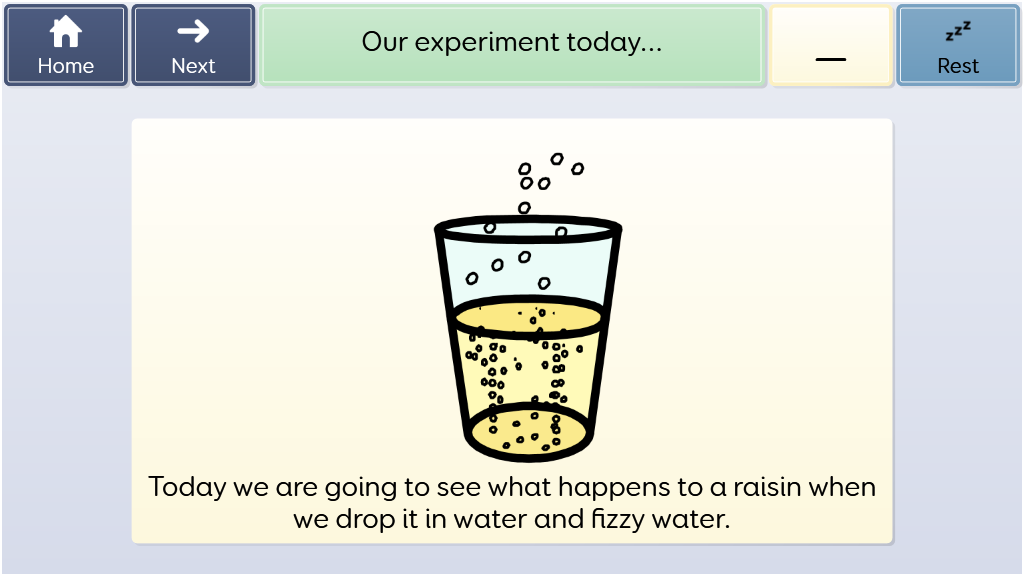1024x576 pixels.
Task: Go to the Home page
Action: (x=66, y=46)
